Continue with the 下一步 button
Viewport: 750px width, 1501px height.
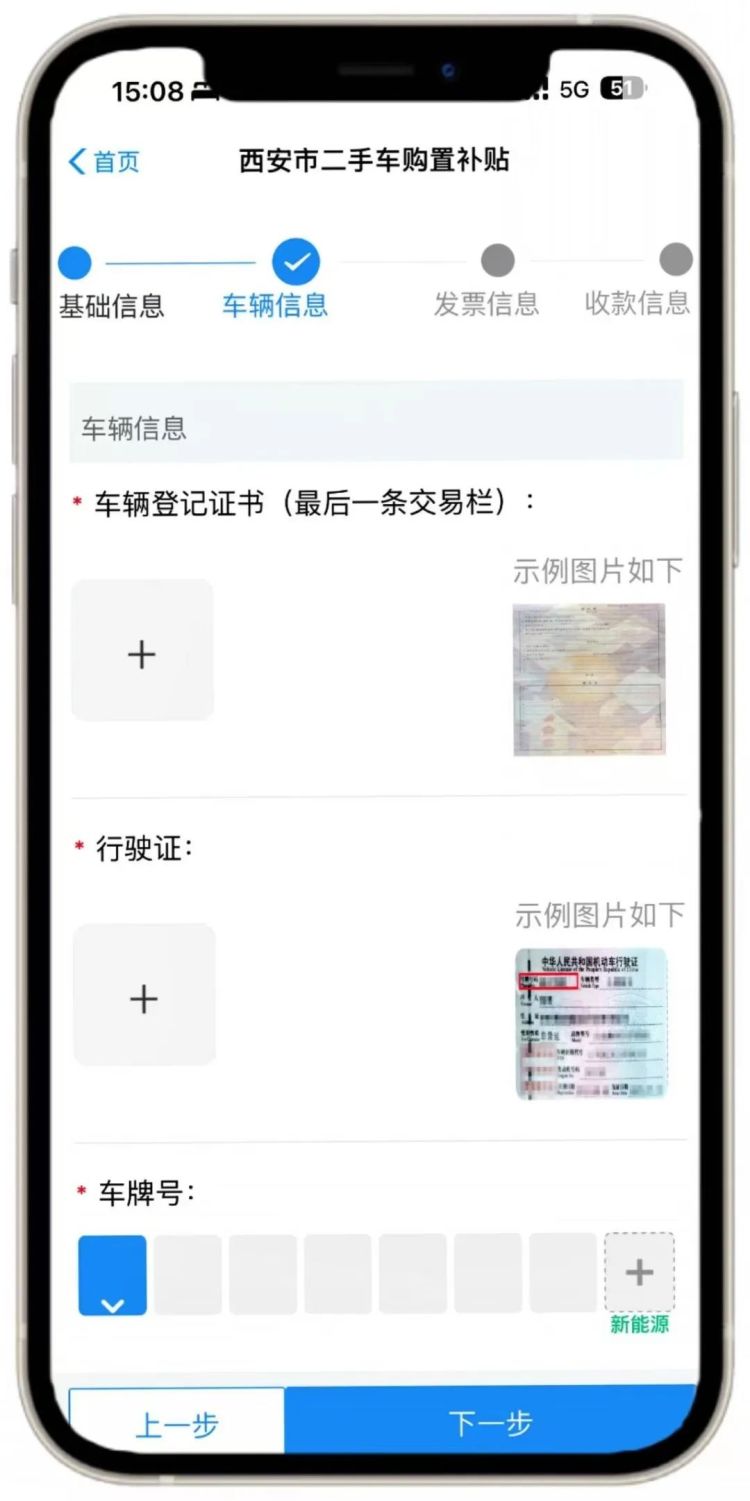tap(490, 1422)
